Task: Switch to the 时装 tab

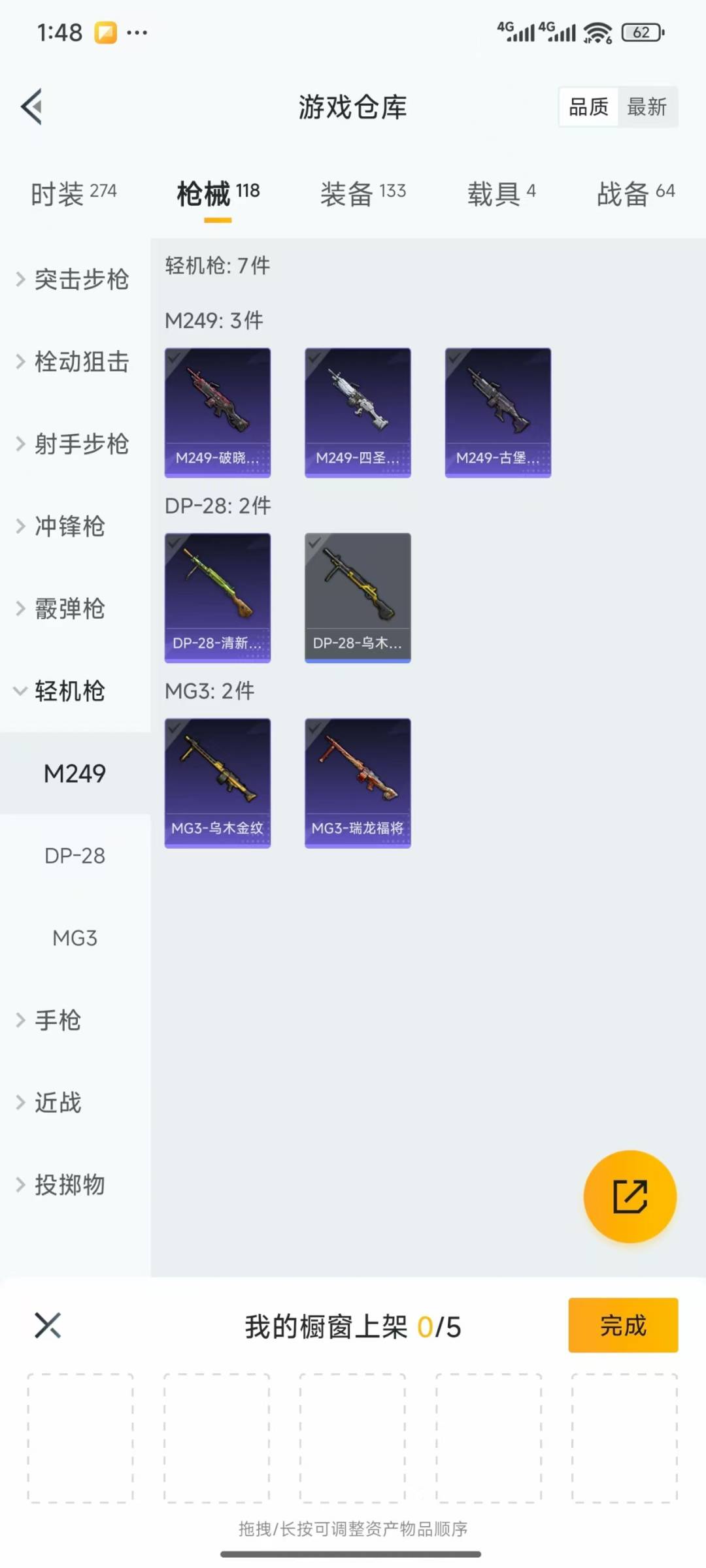Action: [x=74, y=193]
